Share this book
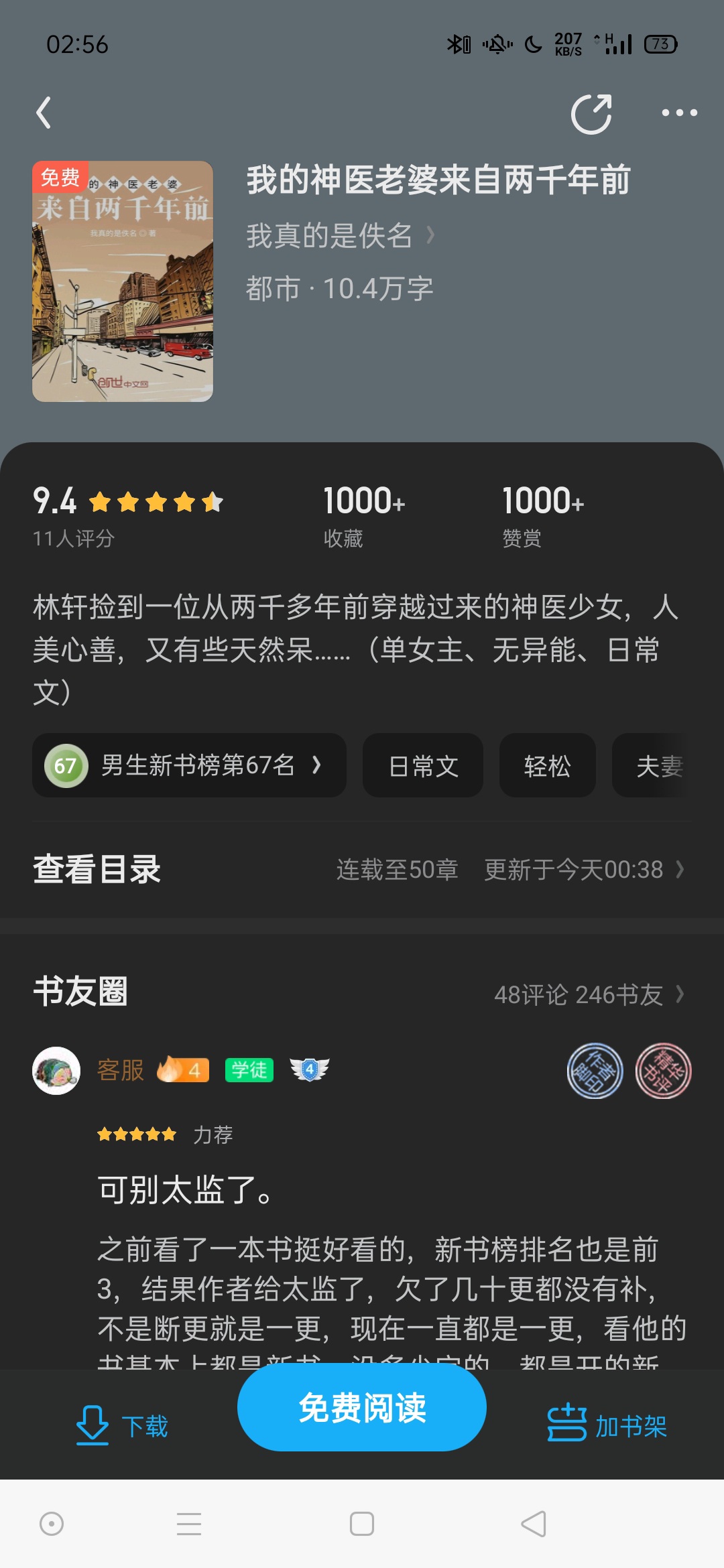724x1568 pixels. point(591,114)
